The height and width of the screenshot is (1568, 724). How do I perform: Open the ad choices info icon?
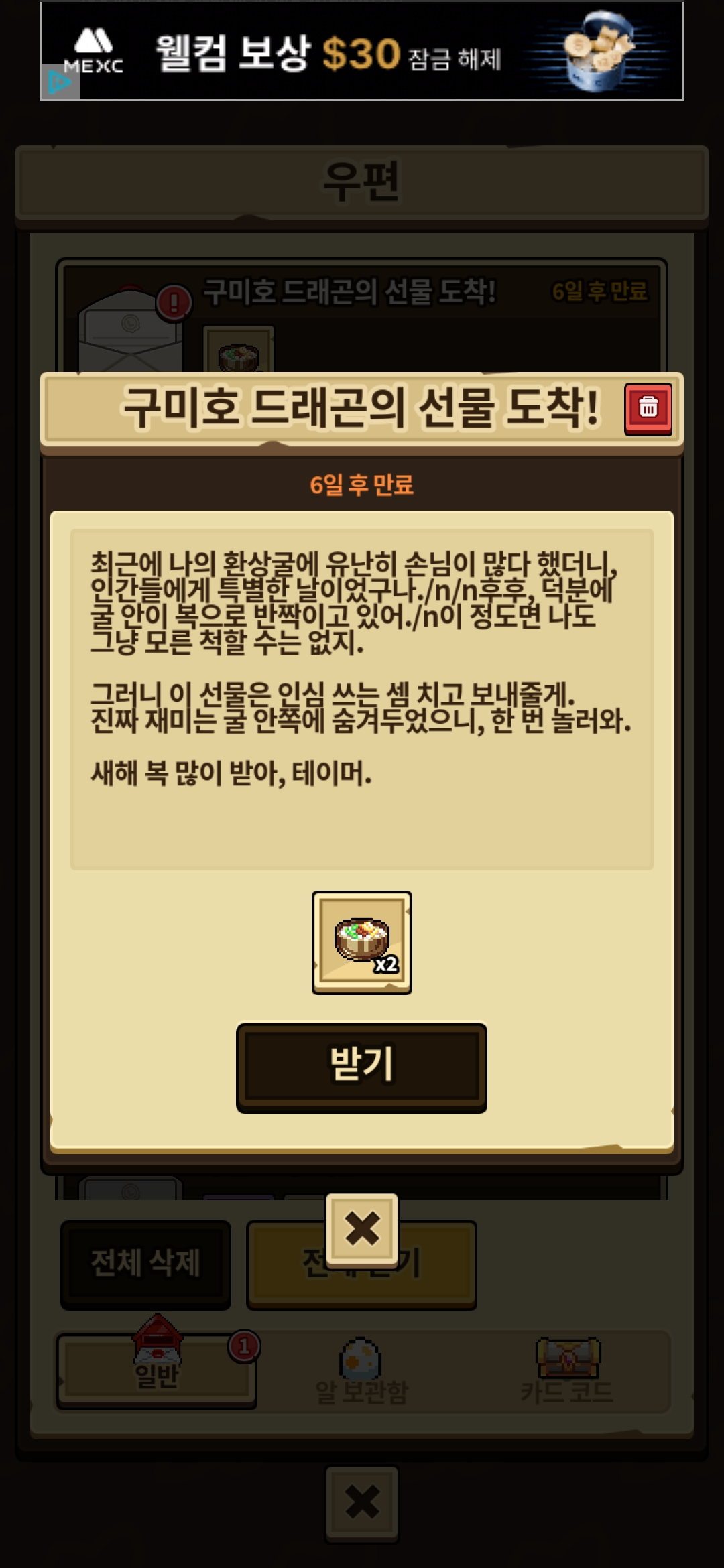60,82
